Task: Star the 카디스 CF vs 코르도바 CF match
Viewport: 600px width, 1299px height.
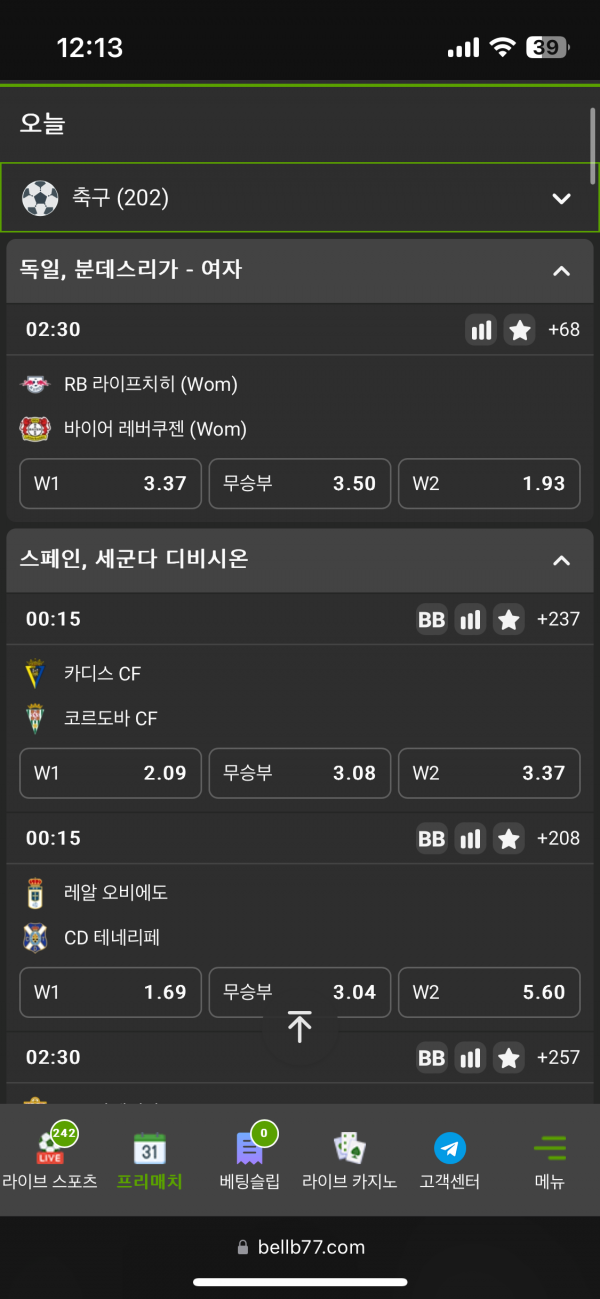Action: 509,620
